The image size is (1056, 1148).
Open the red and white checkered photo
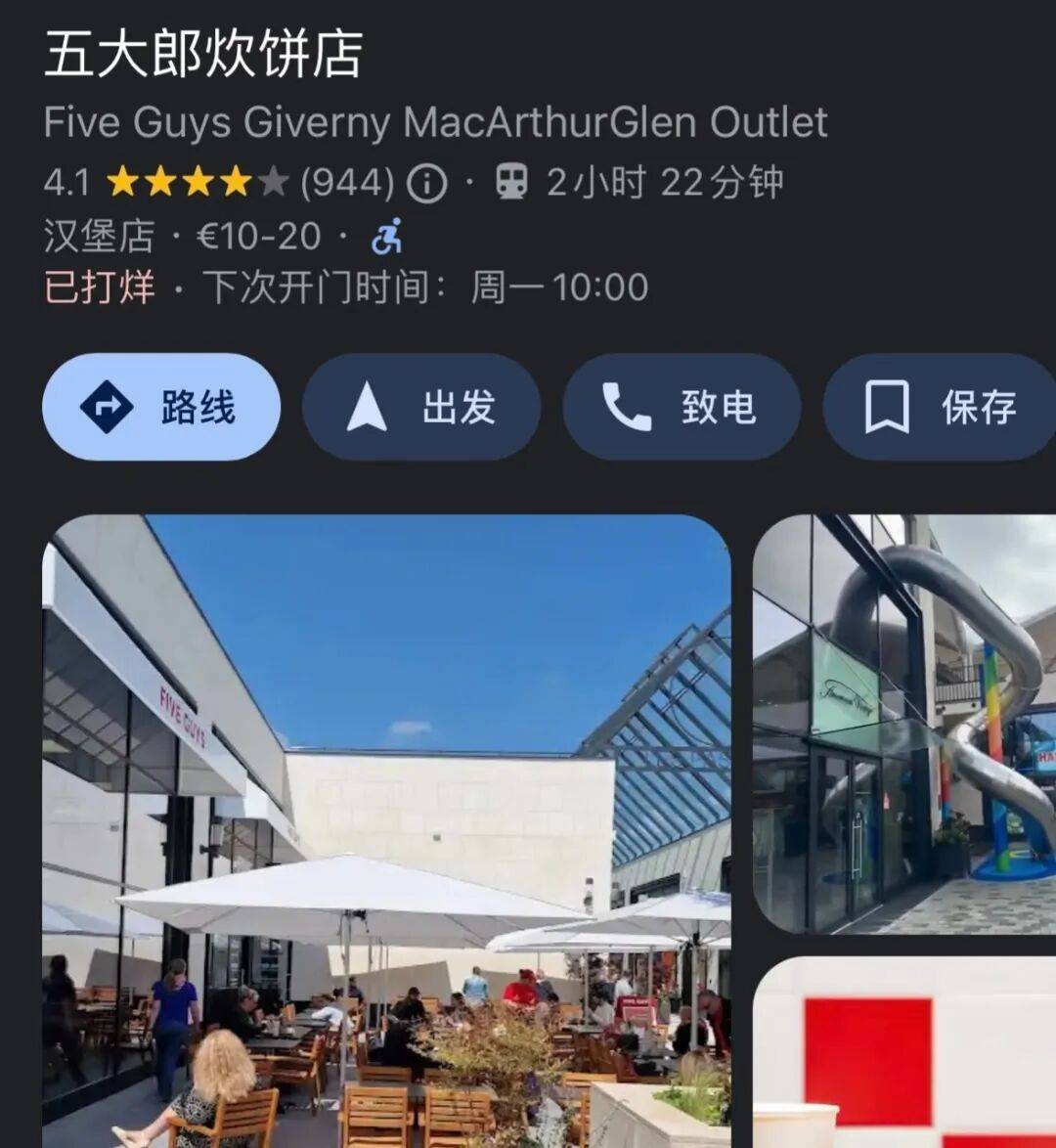click(904, 1054)
